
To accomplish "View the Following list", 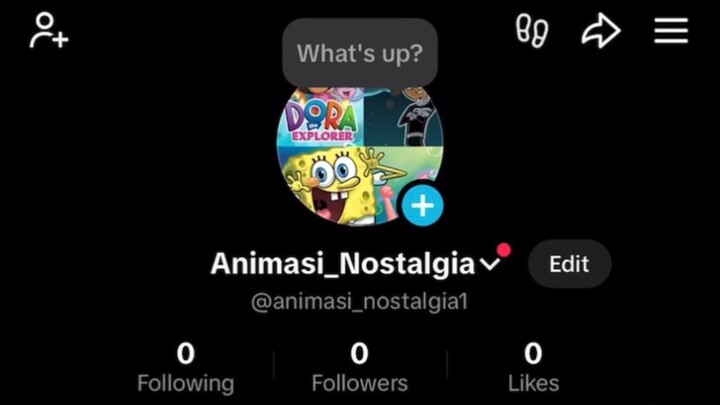I will point(185,367).
